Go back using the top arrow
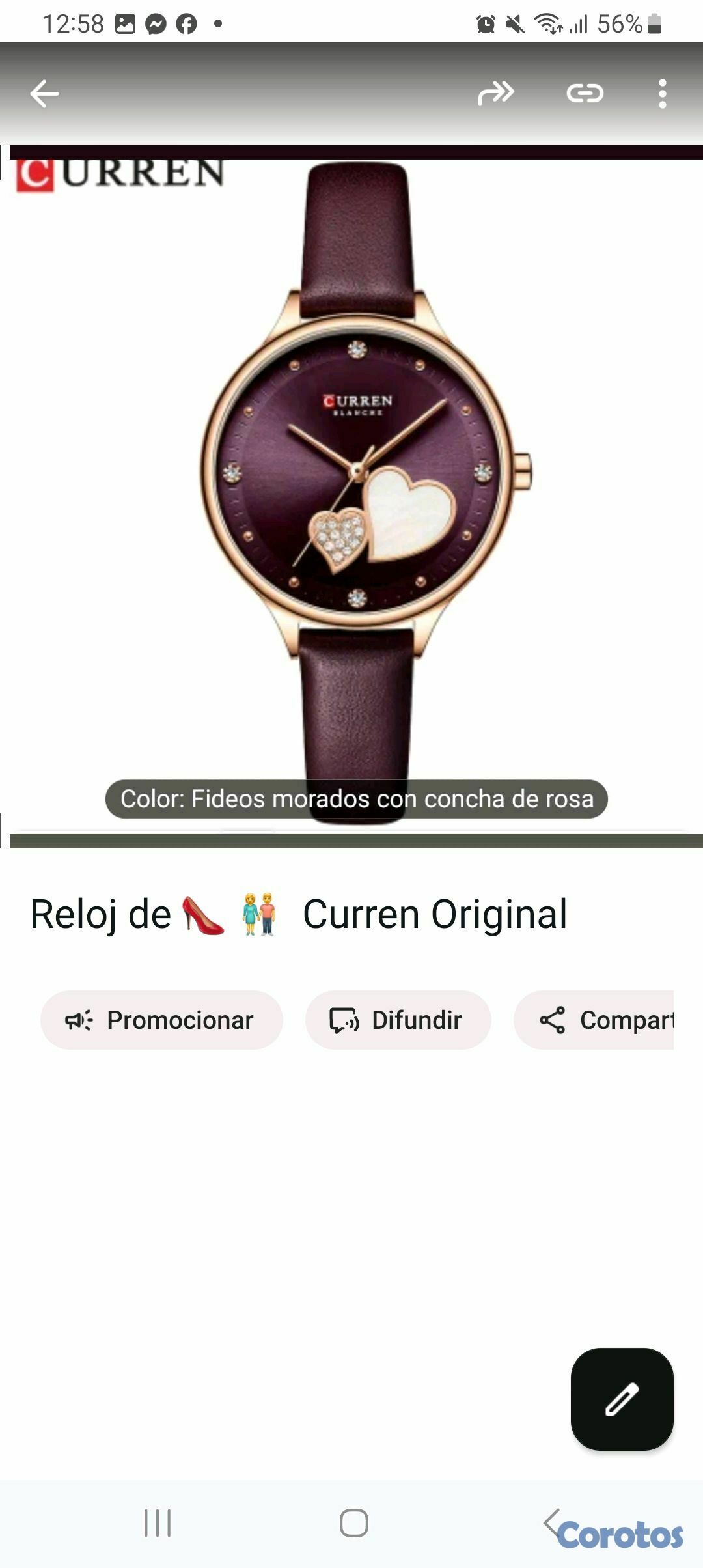 tap(44, 94)
